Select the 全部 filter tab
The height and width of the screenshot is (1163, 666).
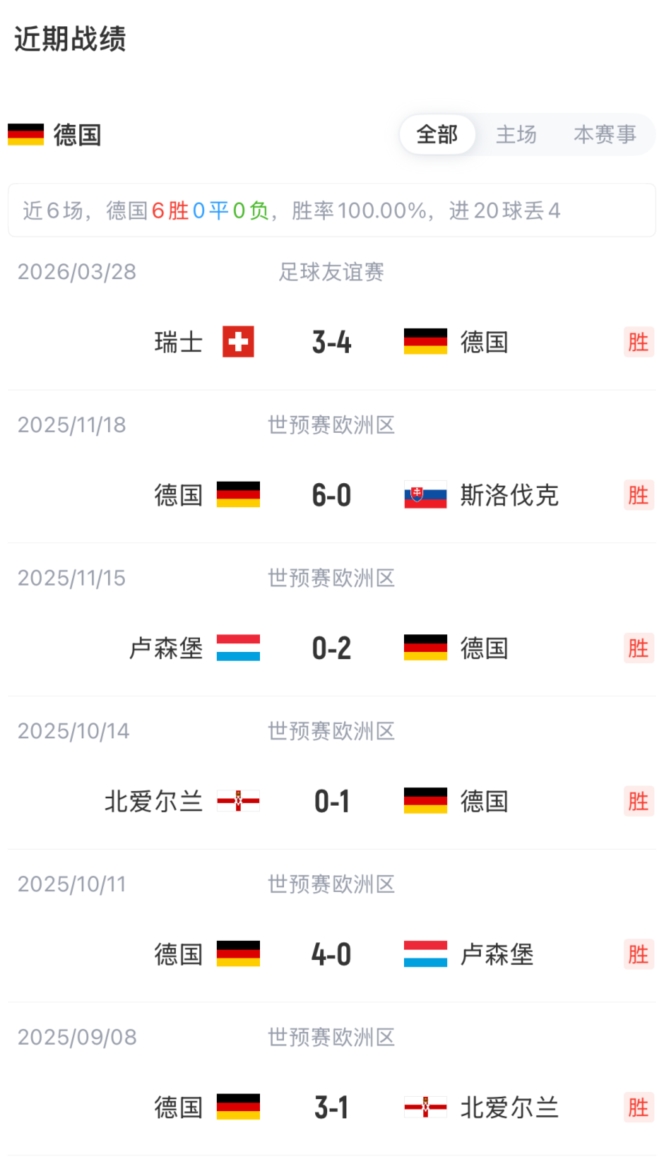(x=437, y=135)
